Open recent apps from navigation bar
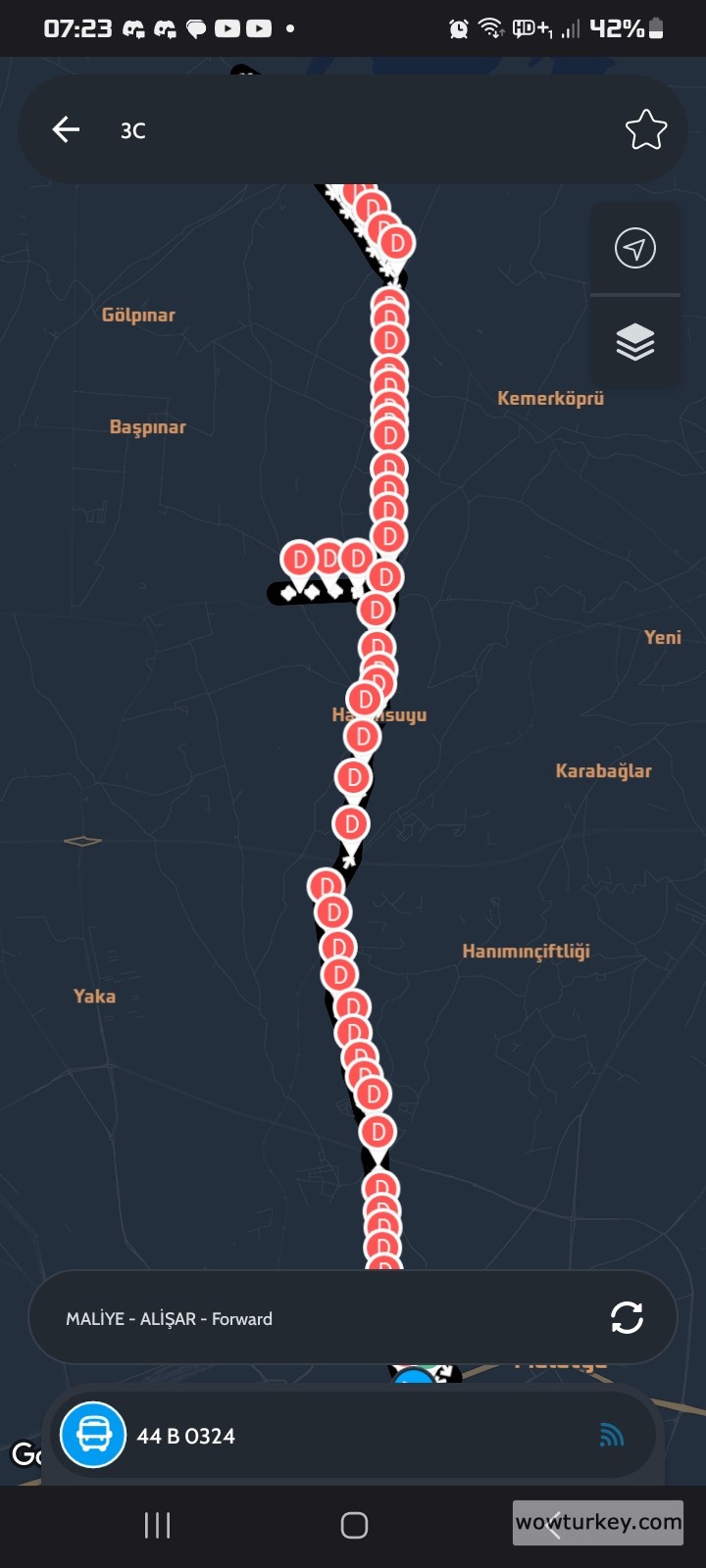706x1568 pixels. coord(157,1525)
